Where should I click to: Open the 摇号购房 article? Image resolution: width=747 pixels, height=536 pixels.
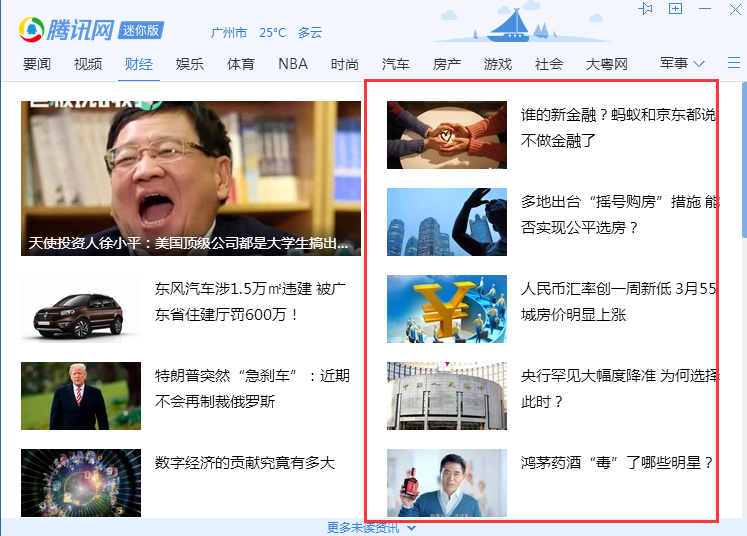[617, 214]
